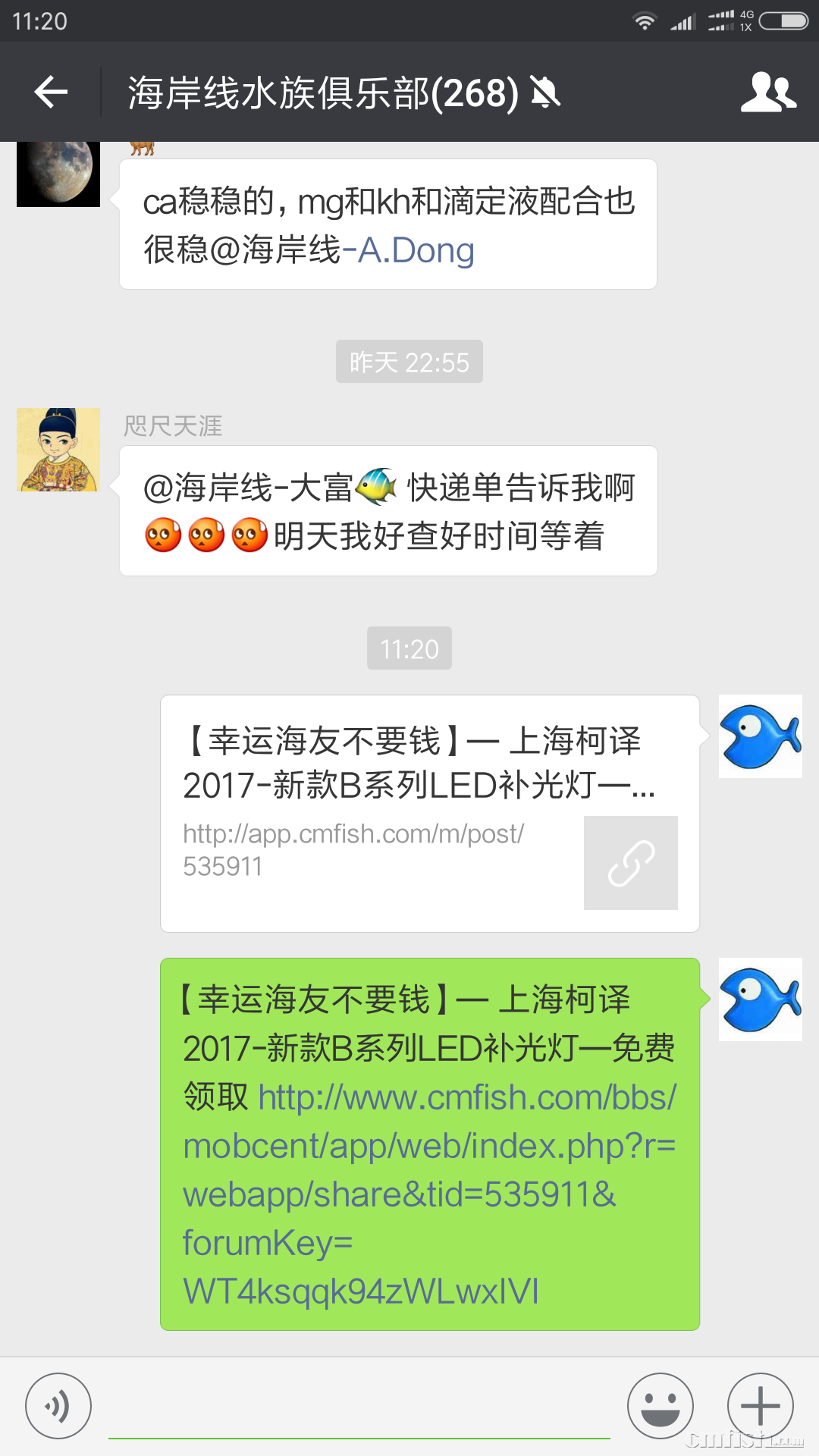This screenshot has height=1456, width=819.
Task: Tap the blue fish avatar of the sender
Action: tap(759, 737)
